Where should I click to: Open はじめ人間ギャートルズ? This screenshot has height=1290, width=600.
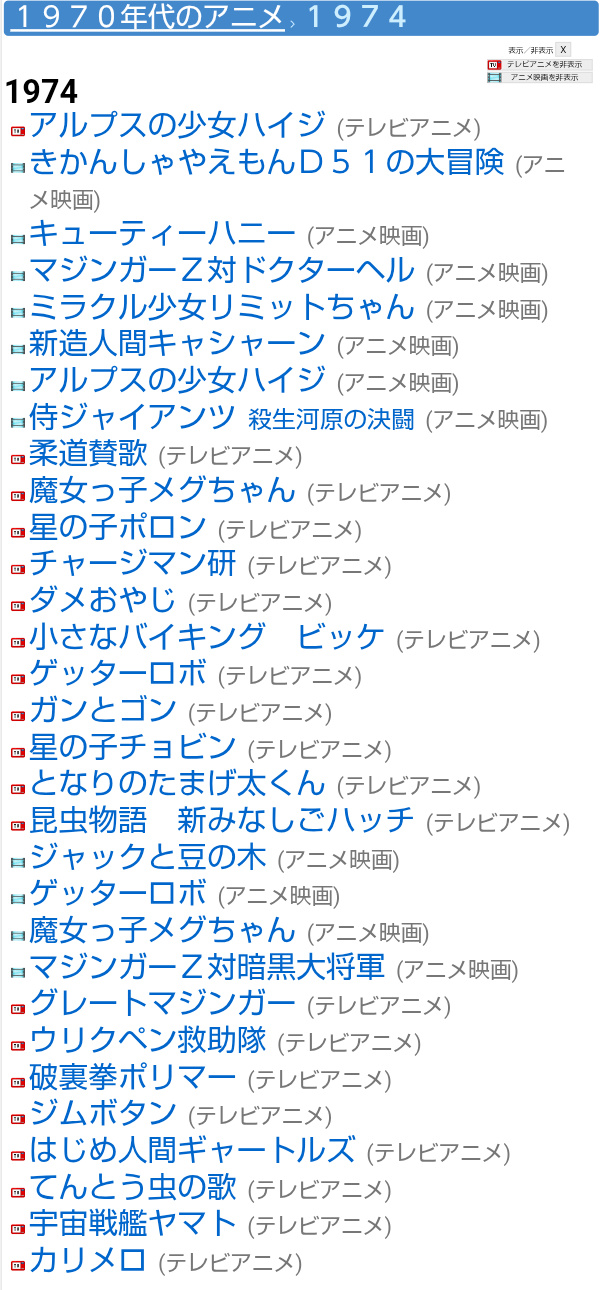click(x=192, y=1150)
